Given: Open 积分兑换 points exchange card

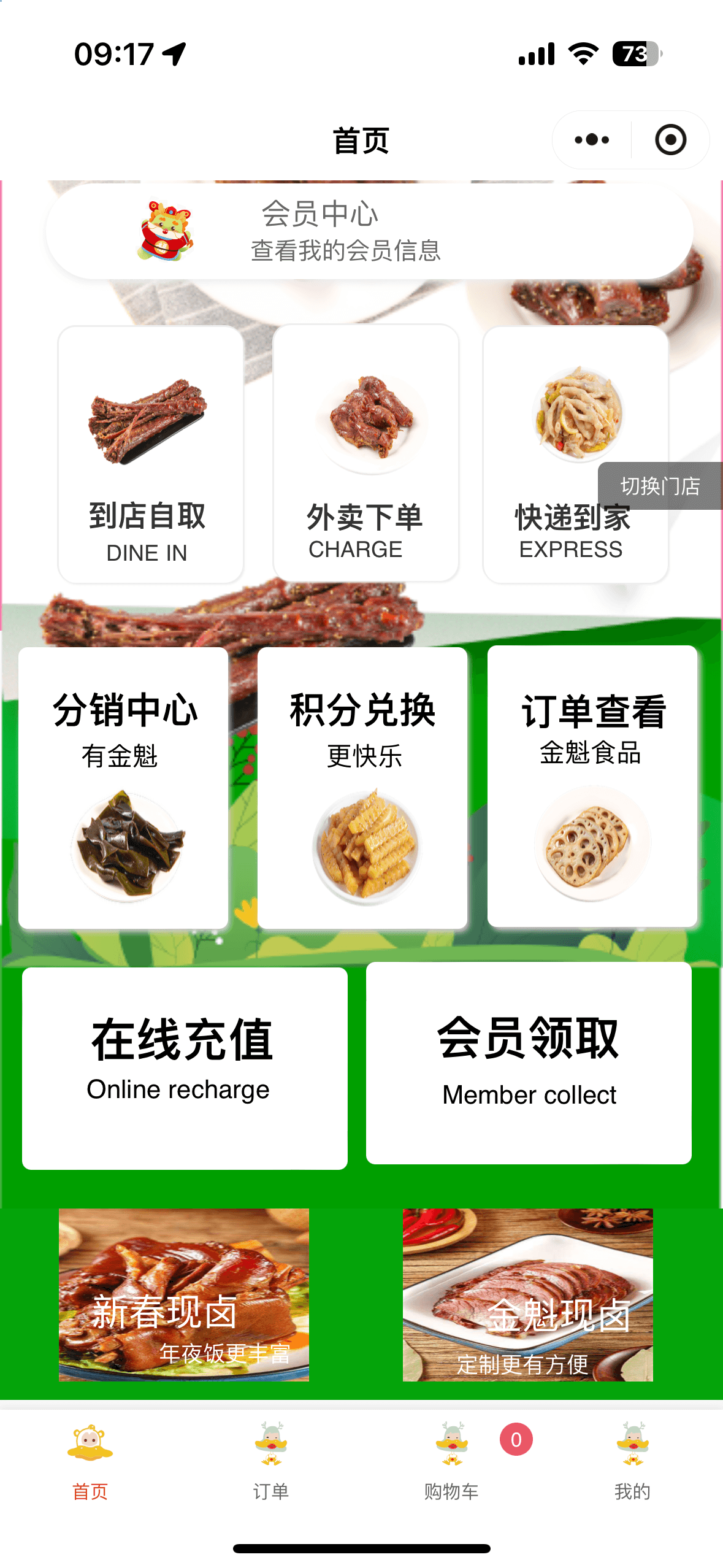Looking at the screenshot, I should 362,788.
